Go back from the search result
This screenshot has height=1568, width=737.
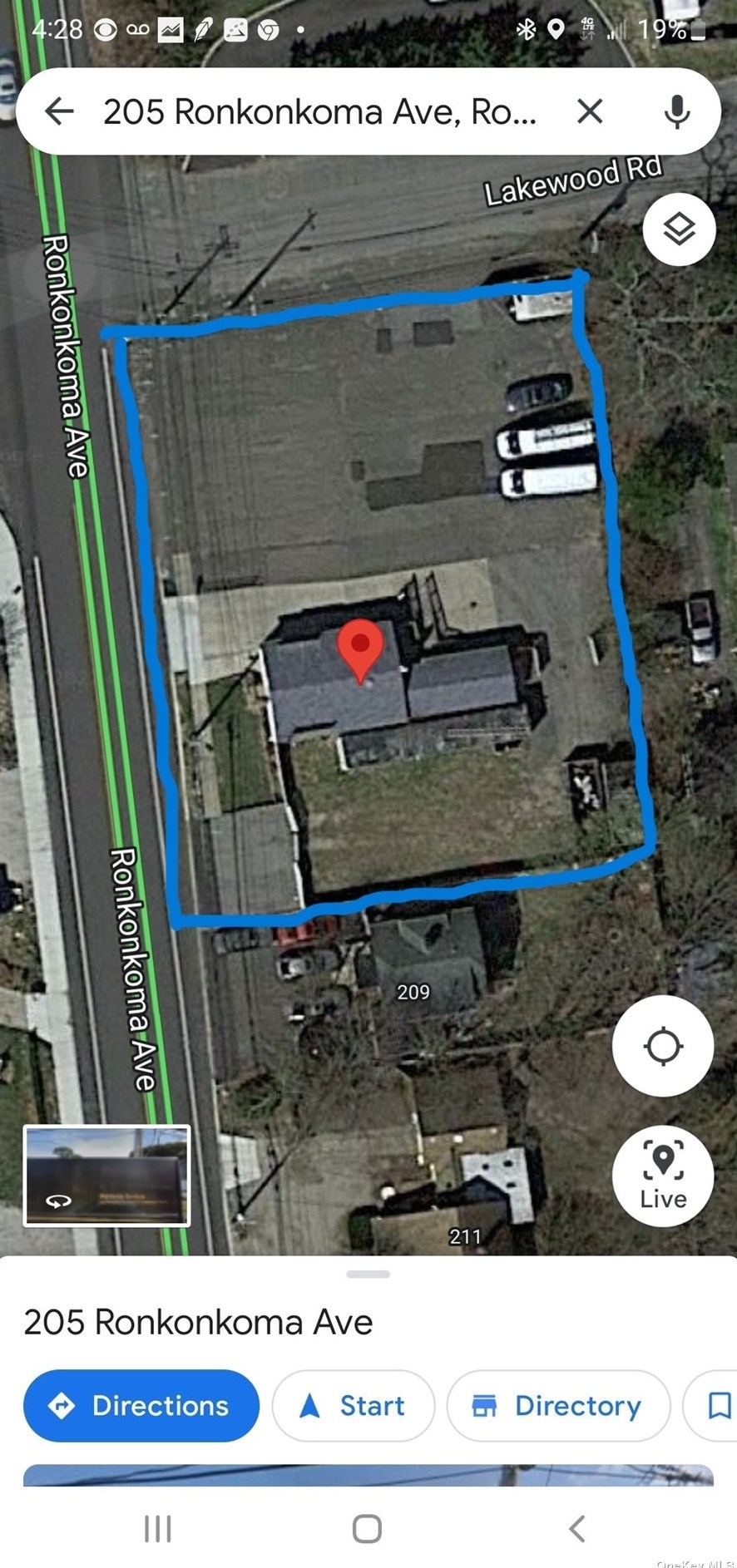[59, 111]
